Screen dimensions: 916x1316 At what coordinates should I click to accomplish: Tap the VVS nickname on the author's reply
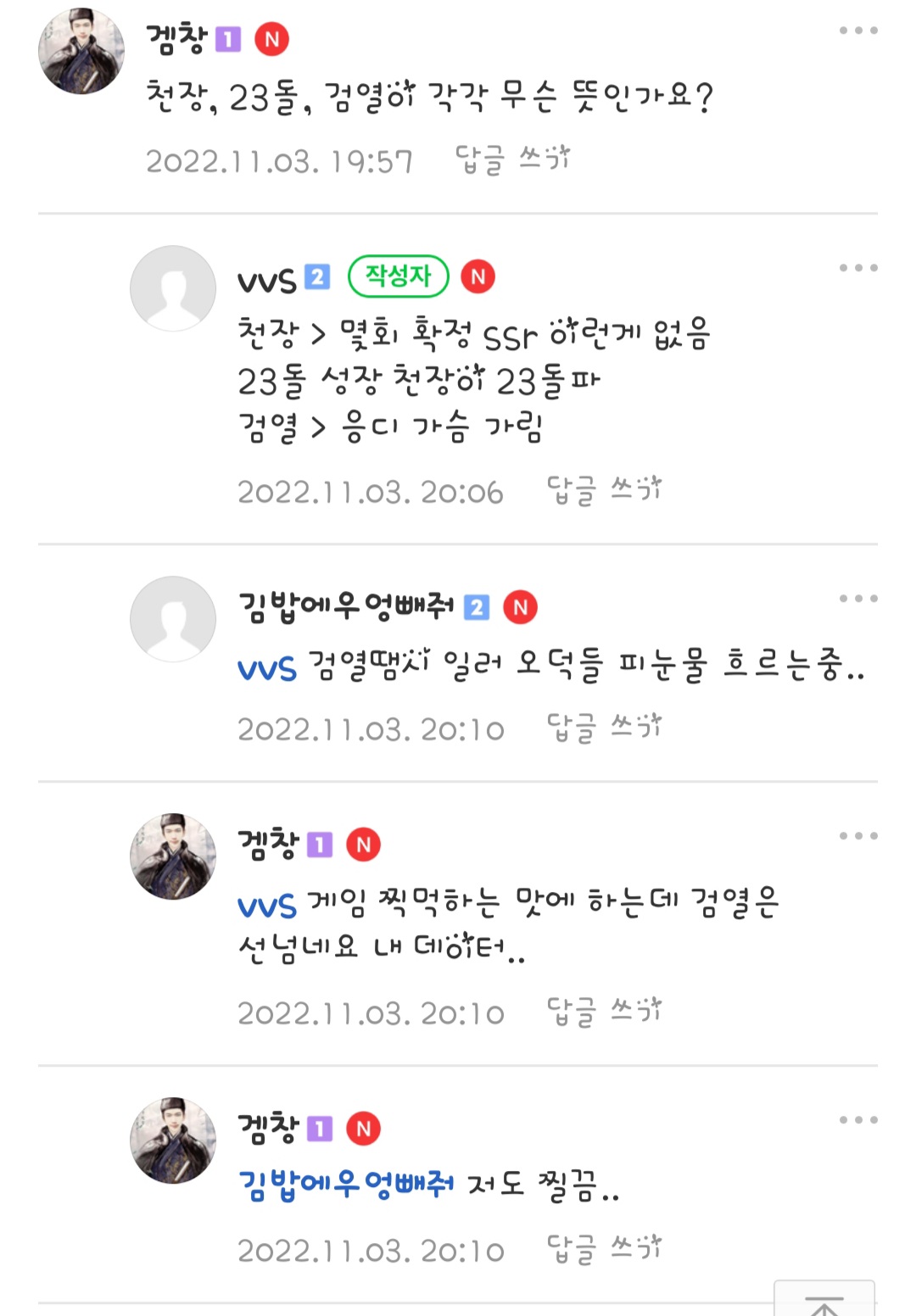[x=267, y=280]
